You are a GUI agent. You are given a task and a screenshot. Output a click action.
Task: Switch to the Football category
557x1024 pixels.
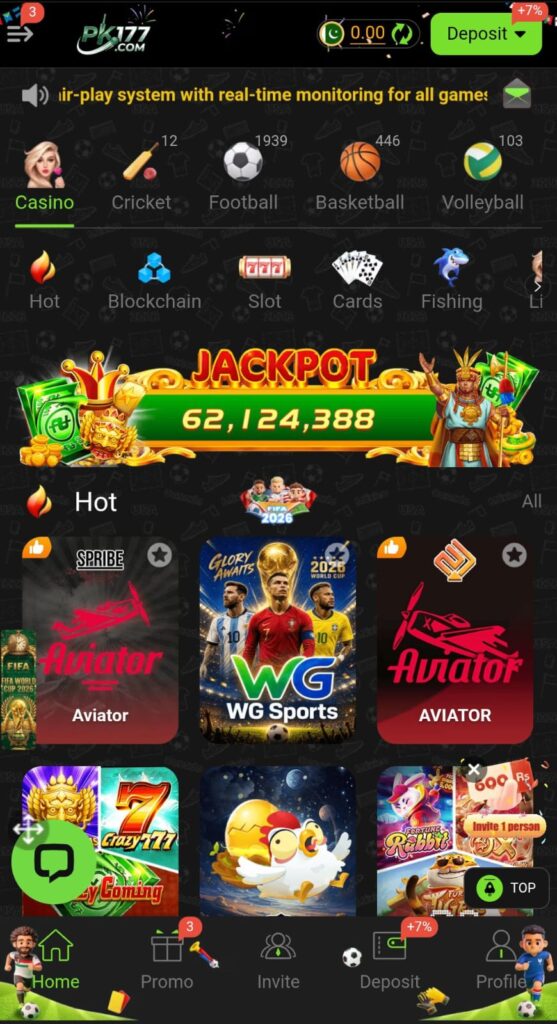243,176
